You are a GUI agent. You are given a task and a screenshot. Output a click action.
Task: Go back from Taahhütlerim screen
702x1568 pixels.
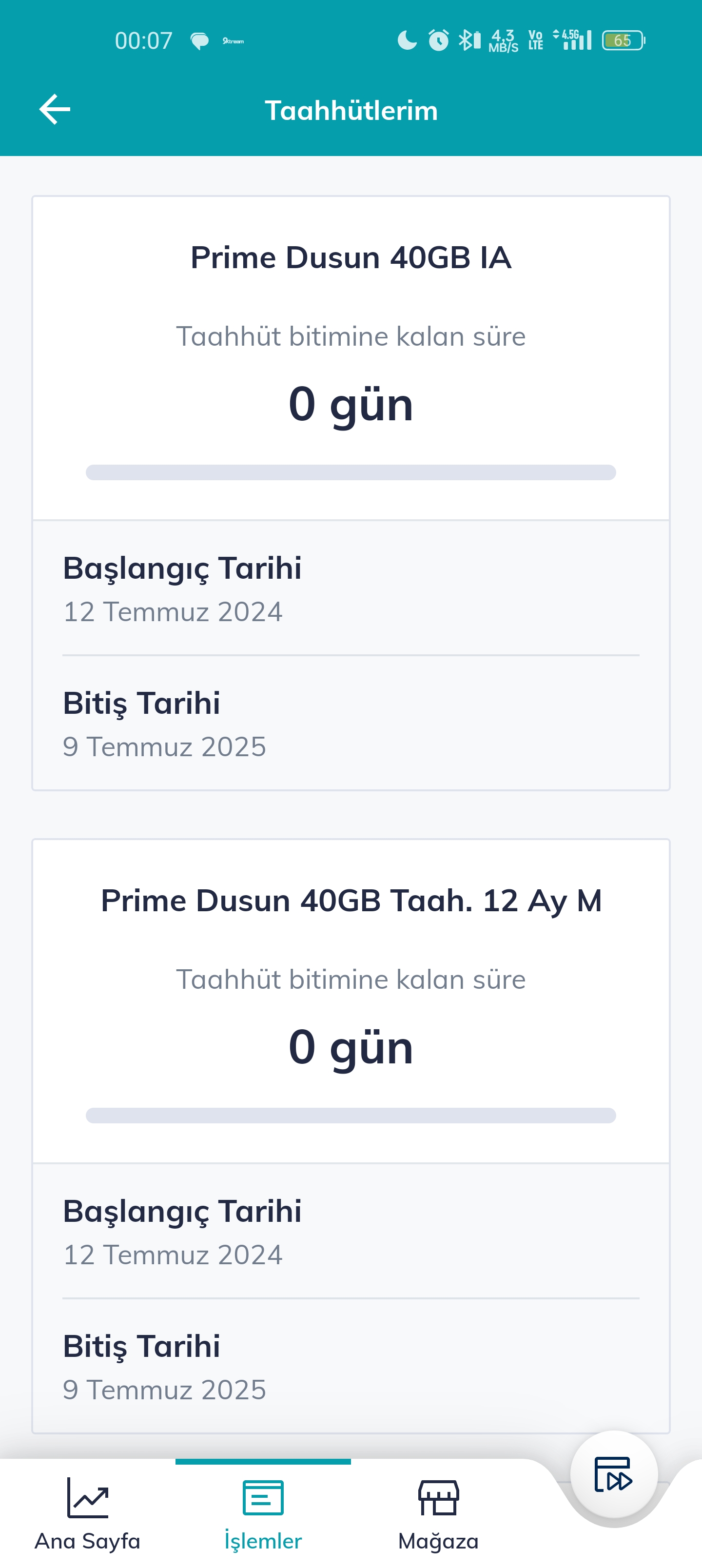(x=55, y=110)
